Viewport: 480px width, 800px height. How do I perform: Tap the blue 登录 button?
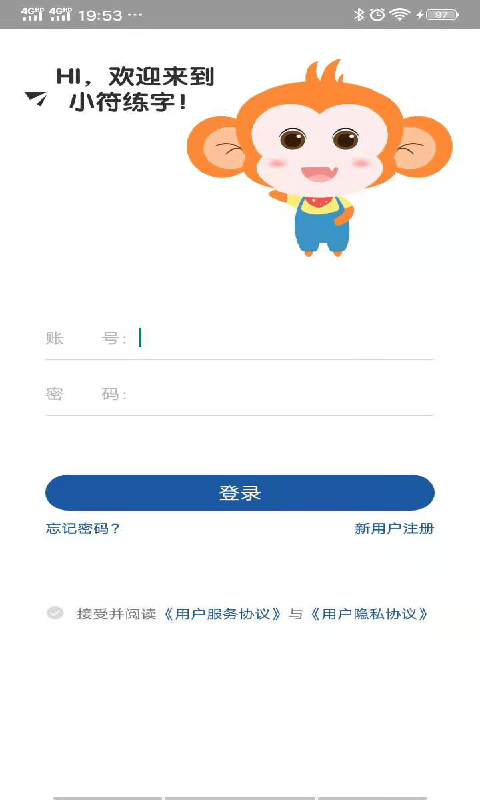(240, 493)
